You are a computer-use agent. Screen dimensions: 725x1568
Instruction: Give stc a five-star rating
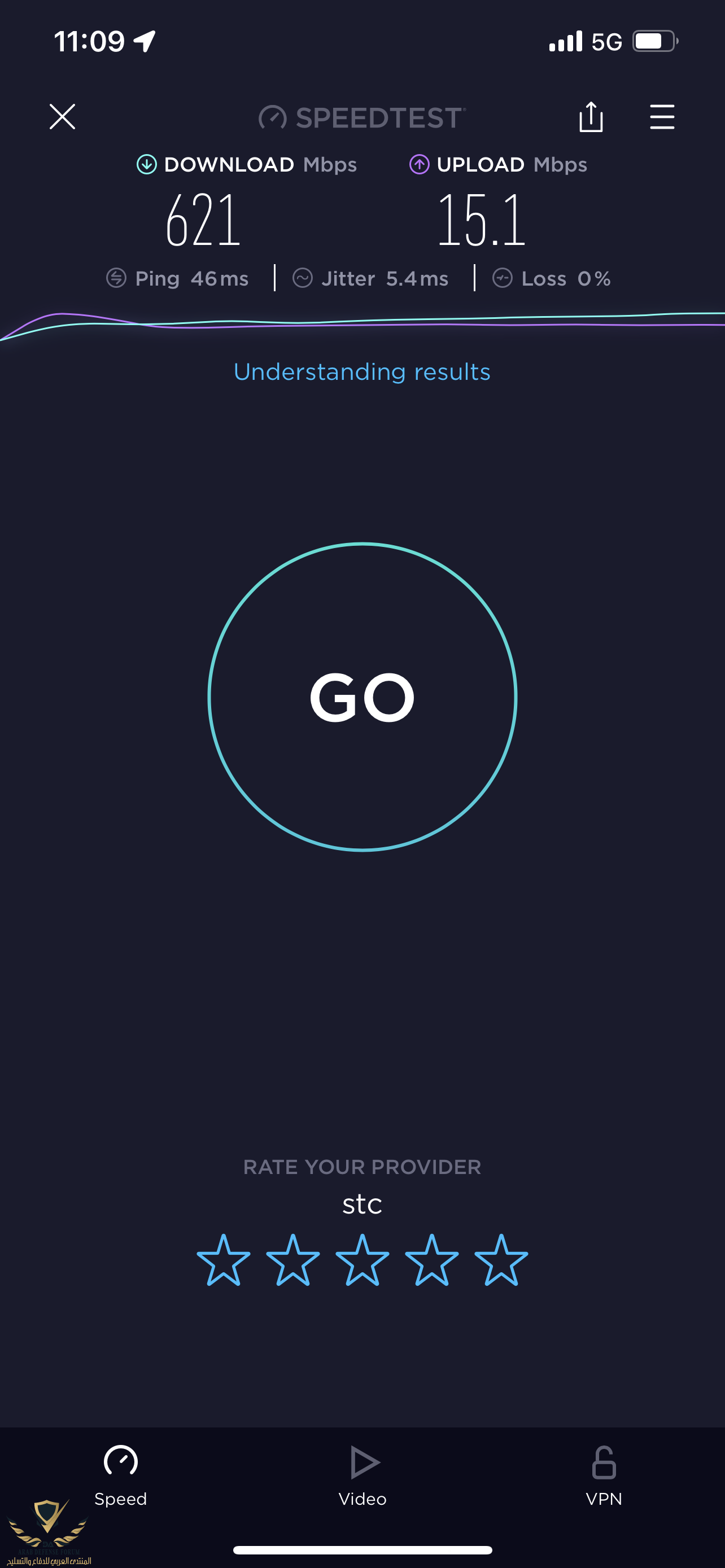[x=501, y=1260]
